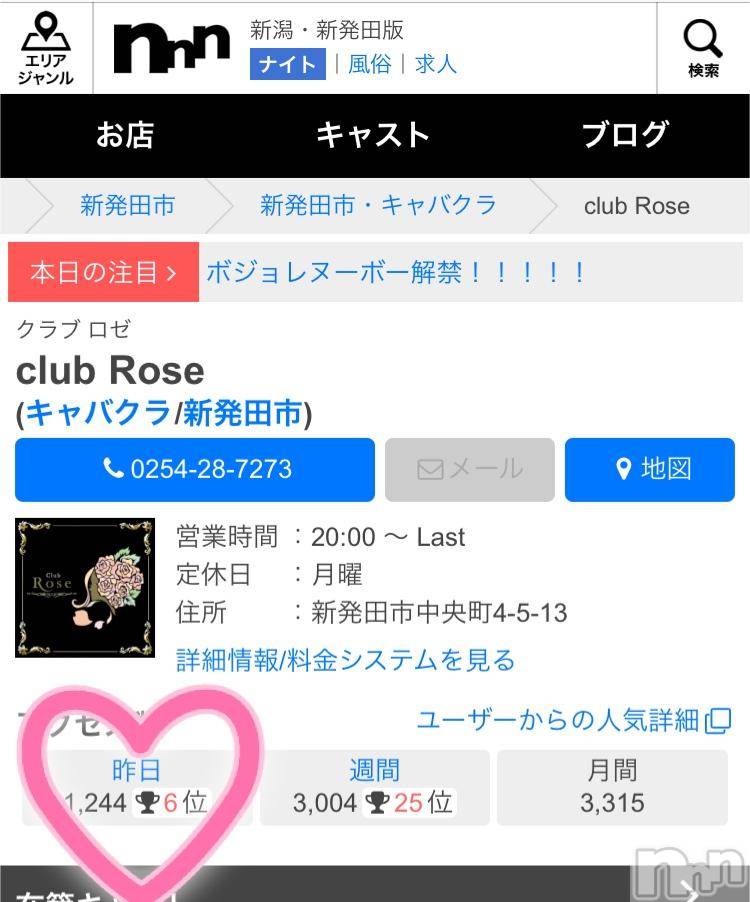The image size is (750, 902).
Task: View 詳細情報/料金システムを見る link
Action: pyautogui.click(x=345, y=660)
